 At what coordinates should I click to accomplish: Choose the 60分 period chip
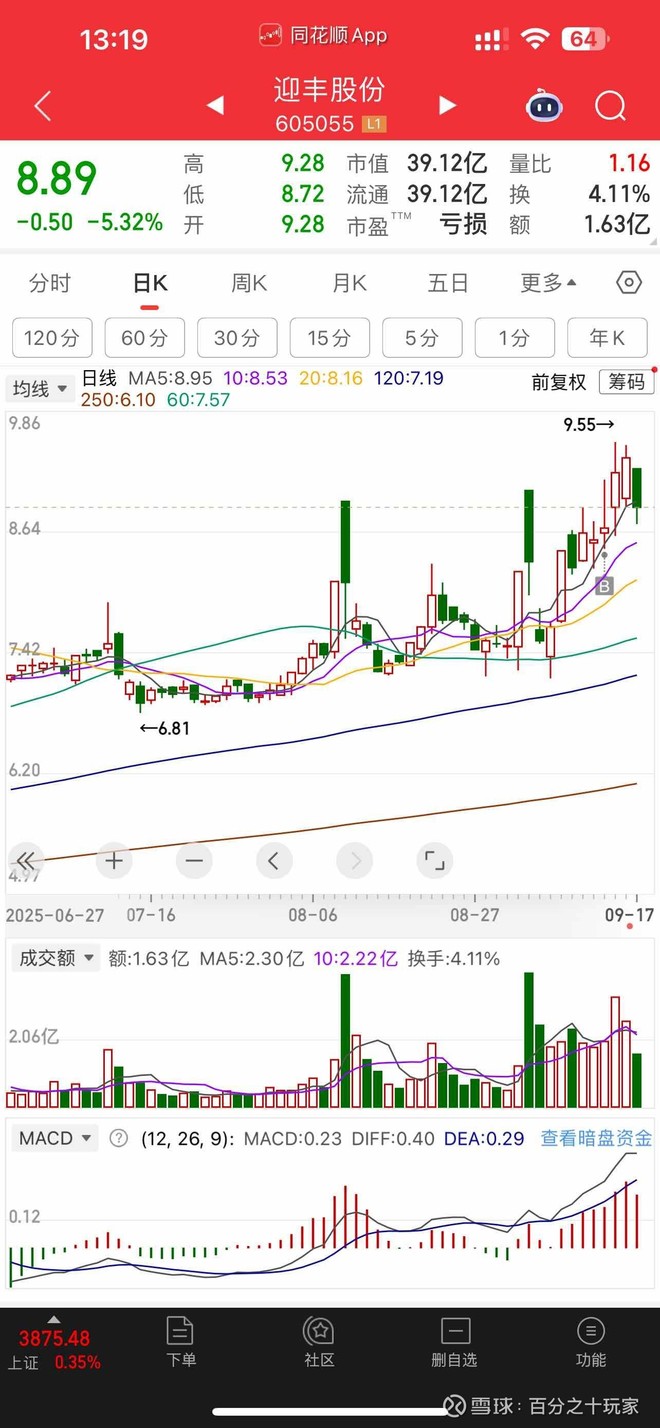pos(144,338)
